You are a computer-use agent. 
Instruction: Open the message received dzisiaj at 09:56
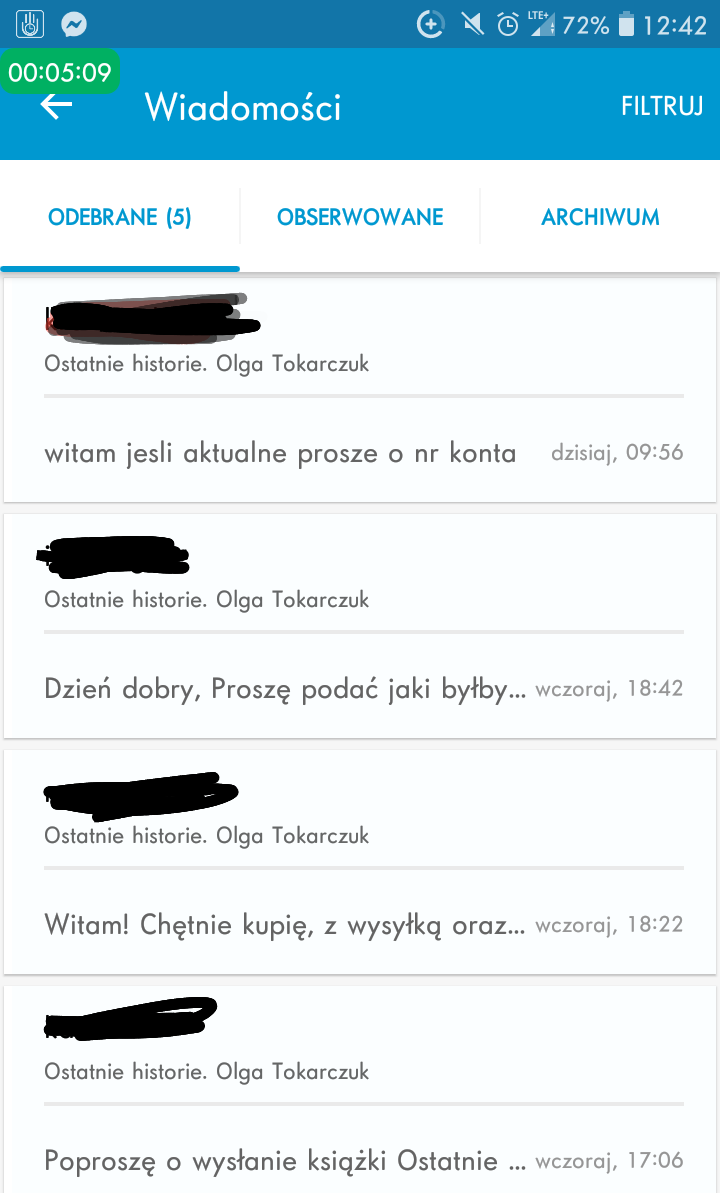point(360,390)
